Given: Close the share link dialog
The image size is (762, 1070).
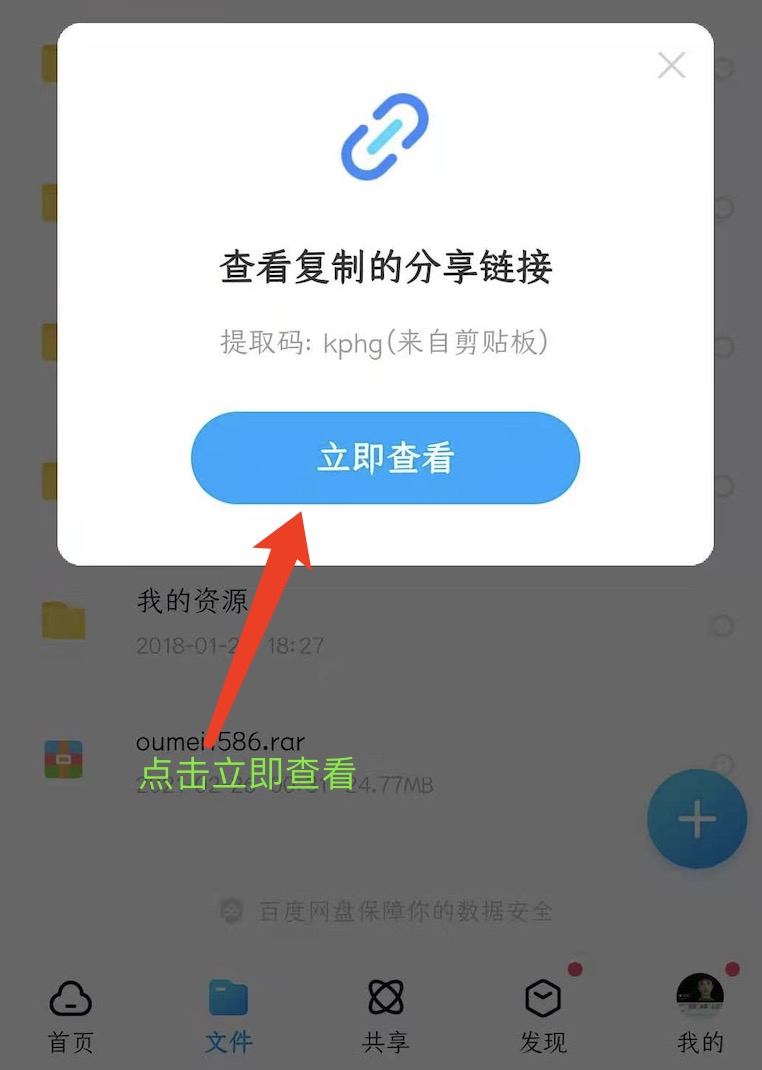Looking at the screenshot, I should (x=671, y=66).
